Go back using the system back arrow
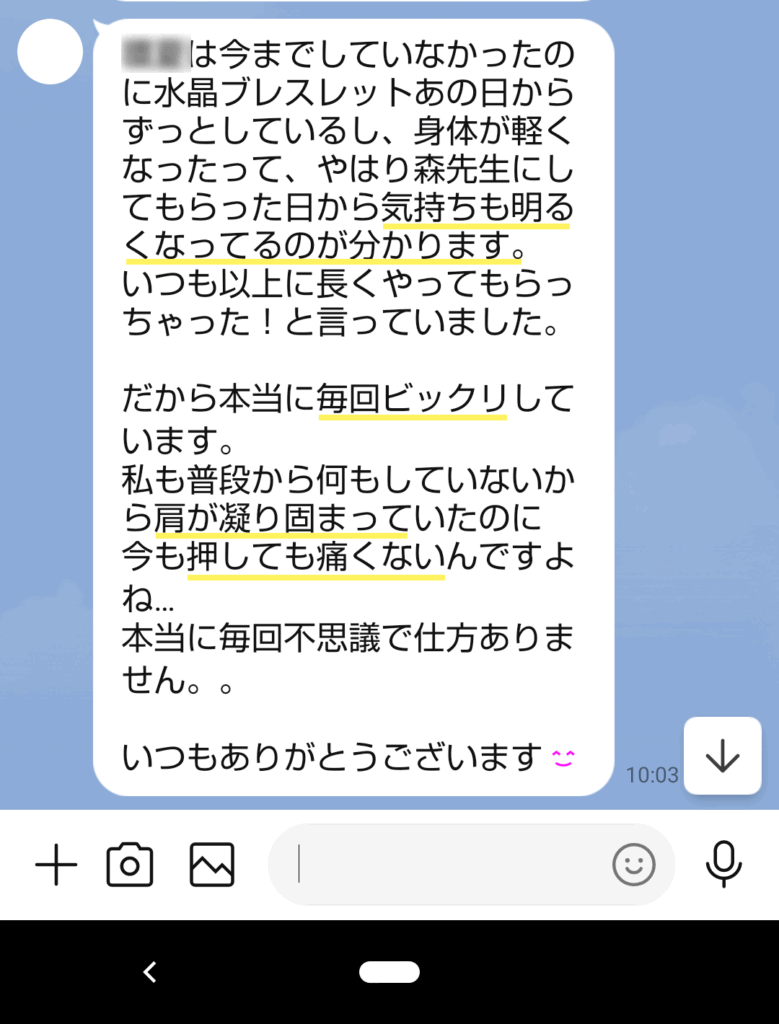The image size is (779, 1024). (x=150, y=971)
